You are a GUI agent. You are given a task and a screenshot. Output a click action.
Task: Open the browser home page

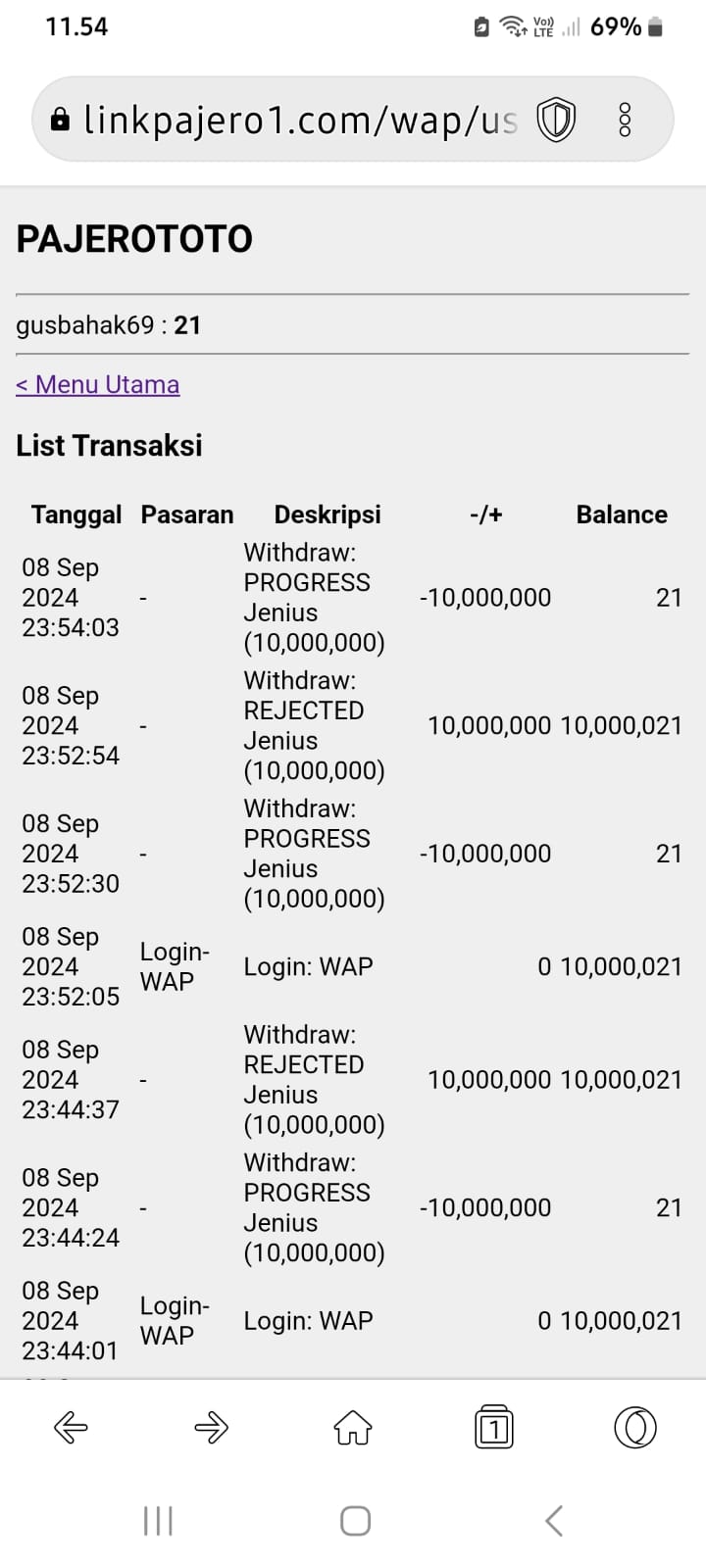[353, 1427]
